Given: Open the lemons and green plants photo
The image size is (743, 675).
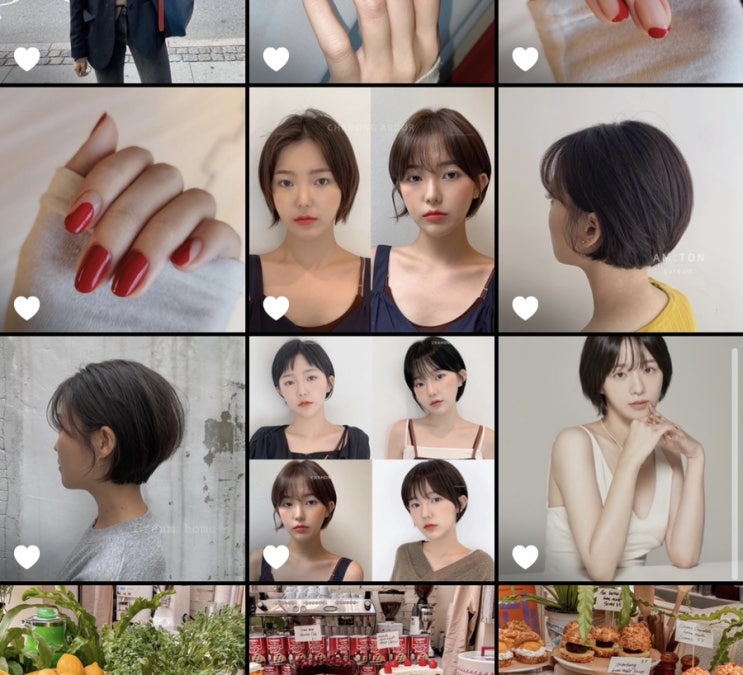Looking at the screenshot, I should pyautogui.click(x=122, y=630).
